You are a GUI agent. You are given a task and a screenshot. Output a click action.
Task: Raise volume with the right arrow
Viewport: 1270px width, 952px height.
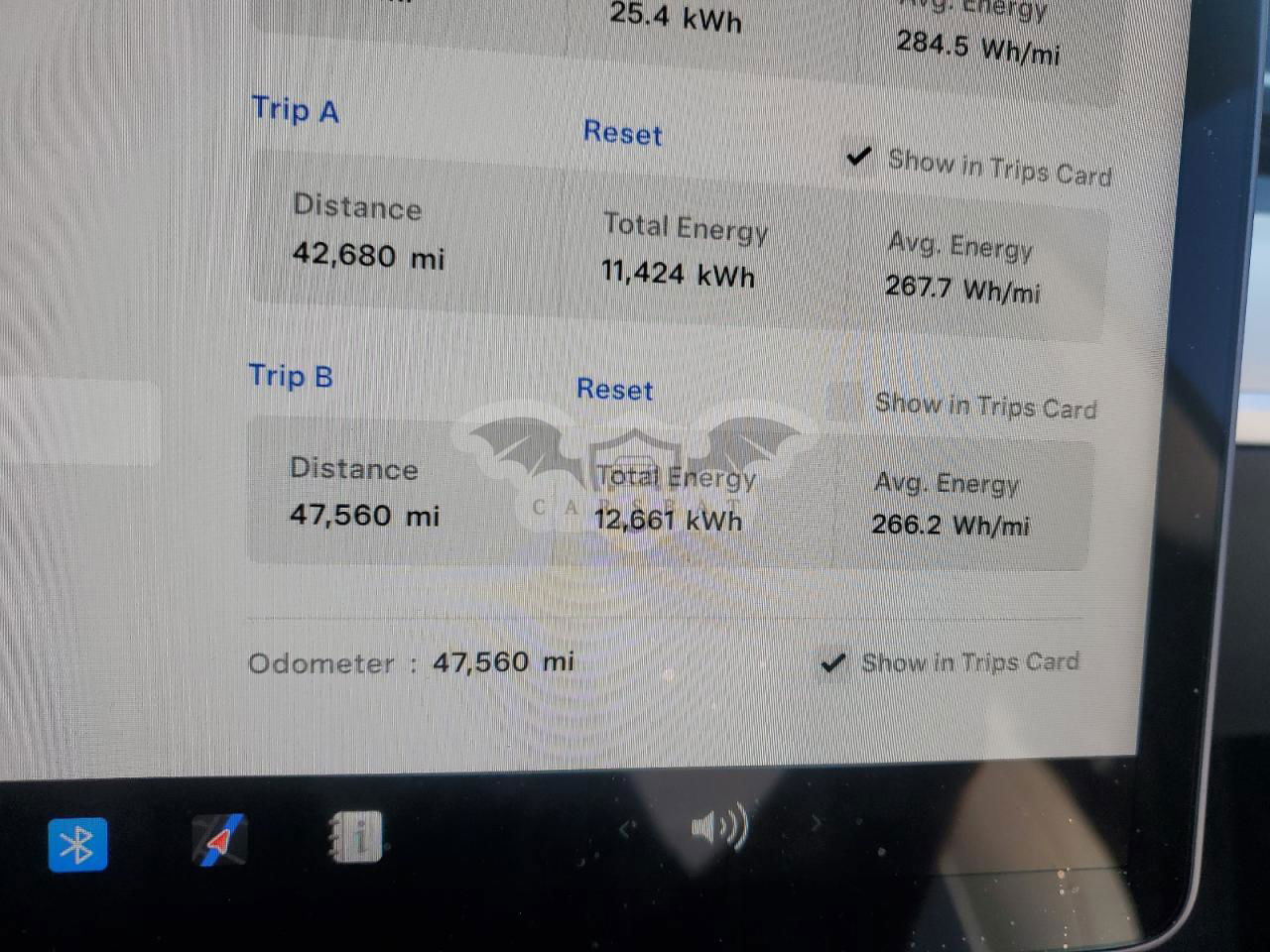pos(816,822)
